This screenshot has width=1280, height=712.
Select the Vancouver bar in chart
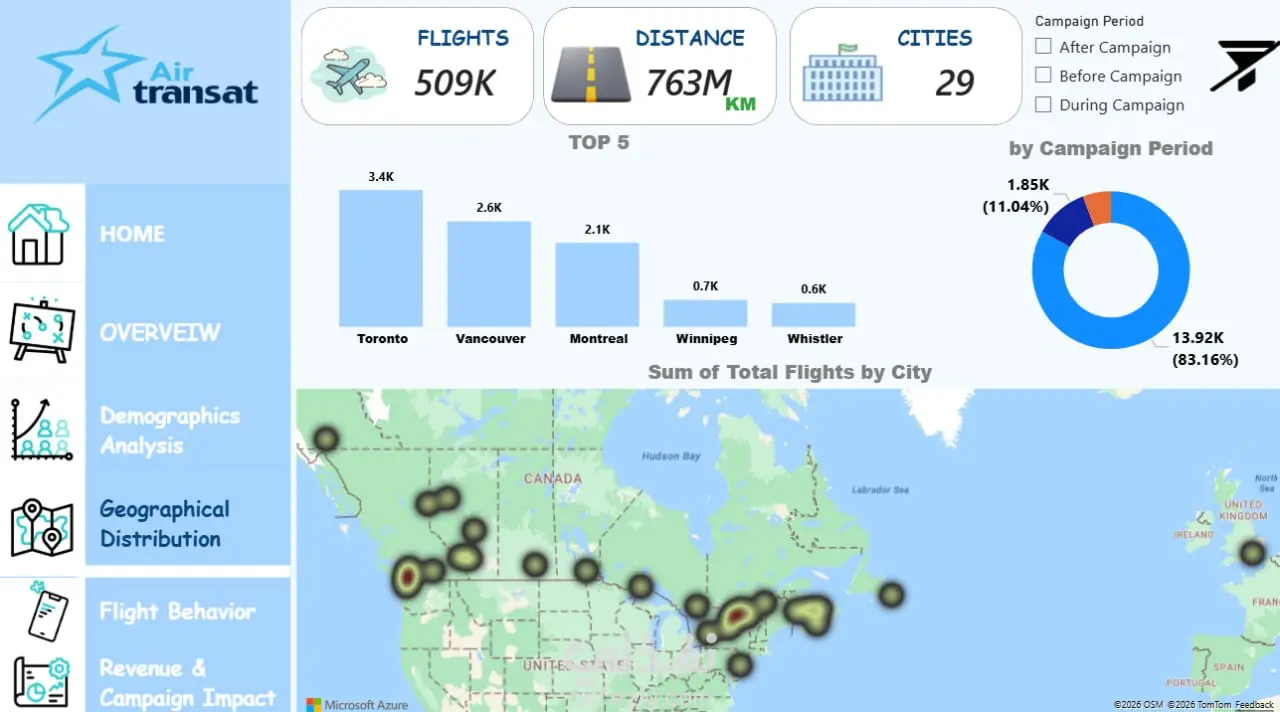pyautogui.click(x=489, y=274)
